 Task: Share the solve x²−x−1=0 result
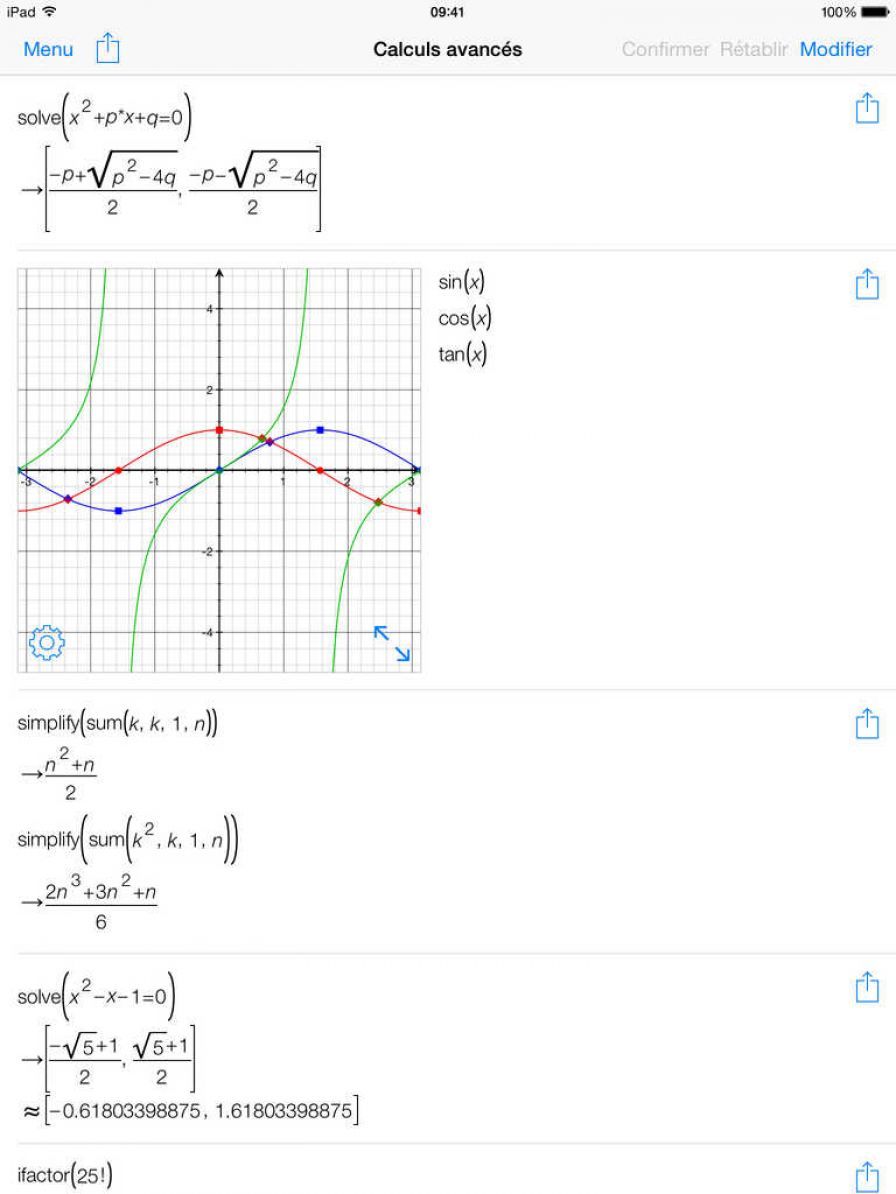click(x=866, y=987)
